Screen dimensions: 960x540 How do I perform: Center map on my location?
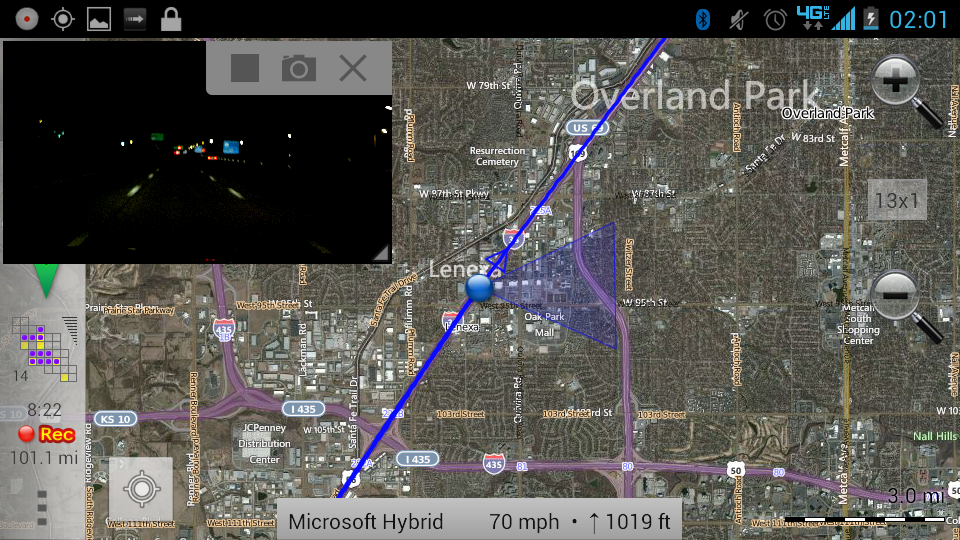pyautogui.click(x=141, y=489)
